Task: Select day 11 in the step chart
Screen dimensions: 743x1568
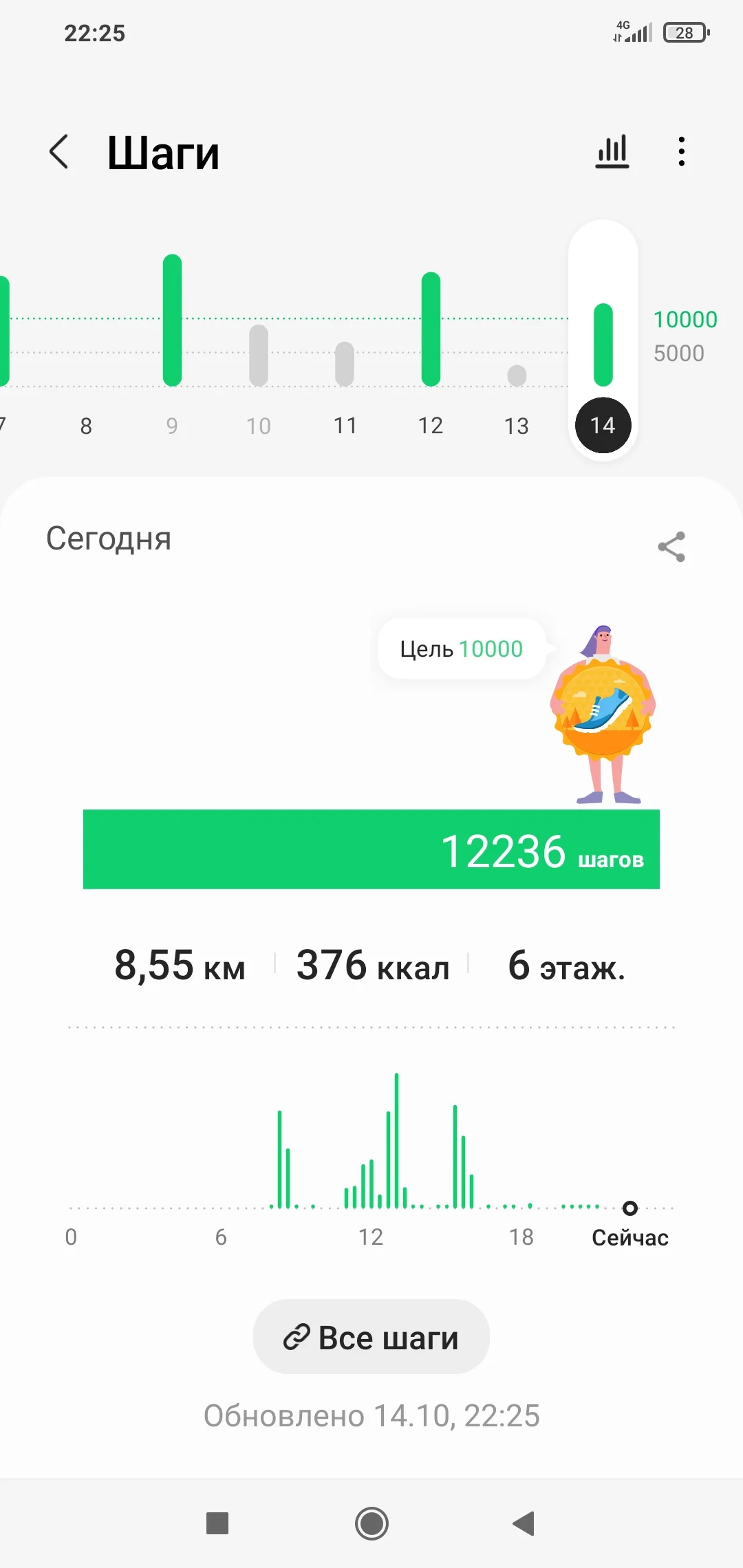Action: [x=345, y=364]
